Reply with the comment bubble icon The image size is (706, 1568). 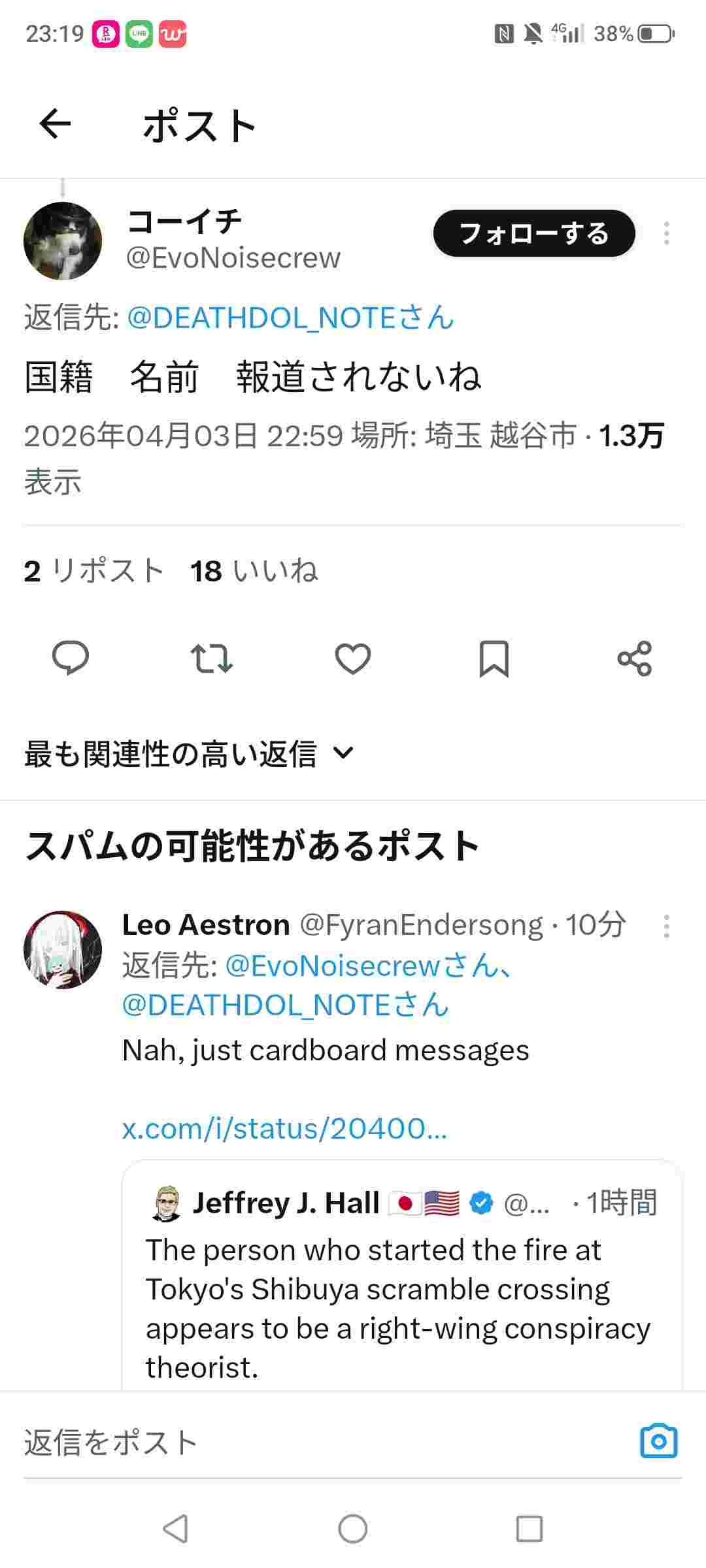[x=71, y=658]
